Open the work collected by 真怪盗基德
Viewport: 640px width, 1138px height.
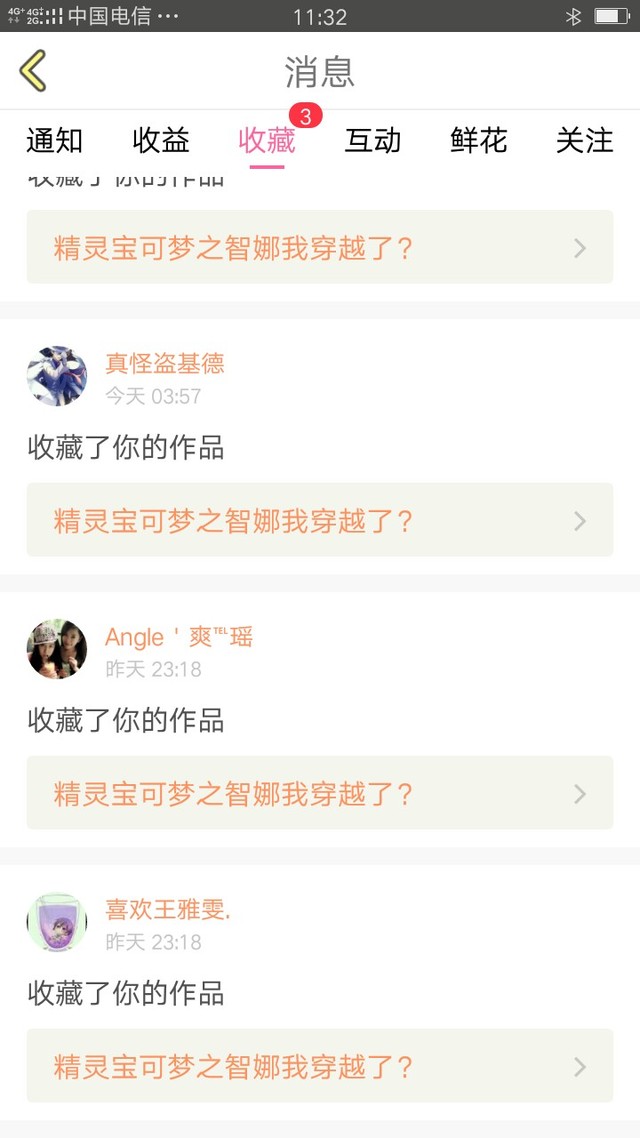pos(319,520)
